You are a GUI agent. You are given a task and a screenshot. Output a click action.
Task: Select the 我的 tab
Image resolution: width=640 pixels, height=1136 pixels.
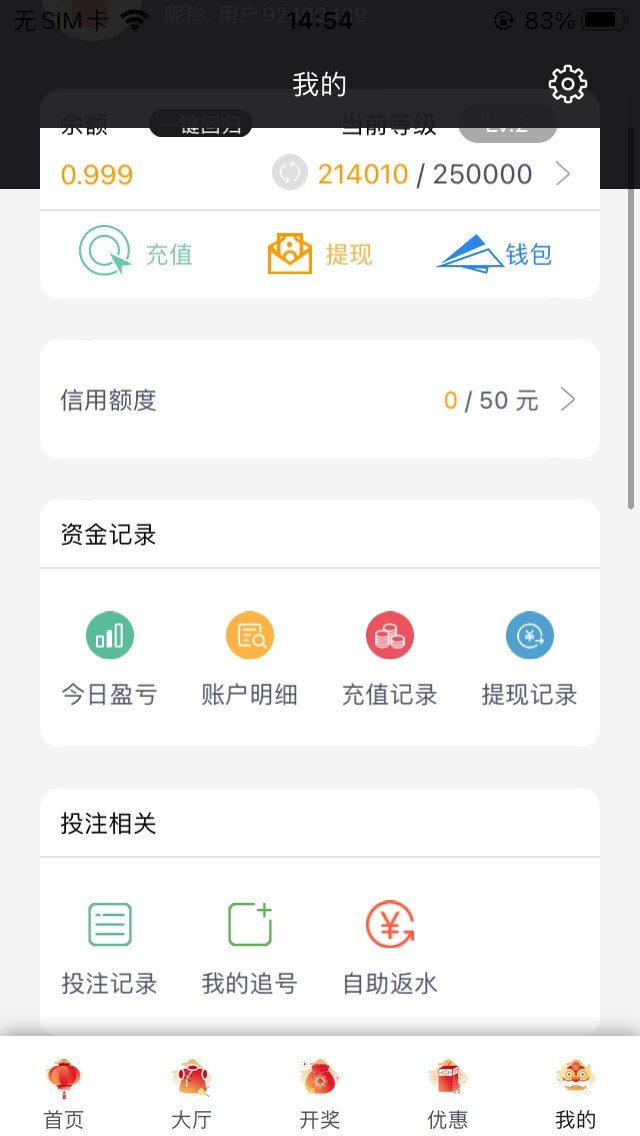pyautogui.click(x=575, y=1093)
